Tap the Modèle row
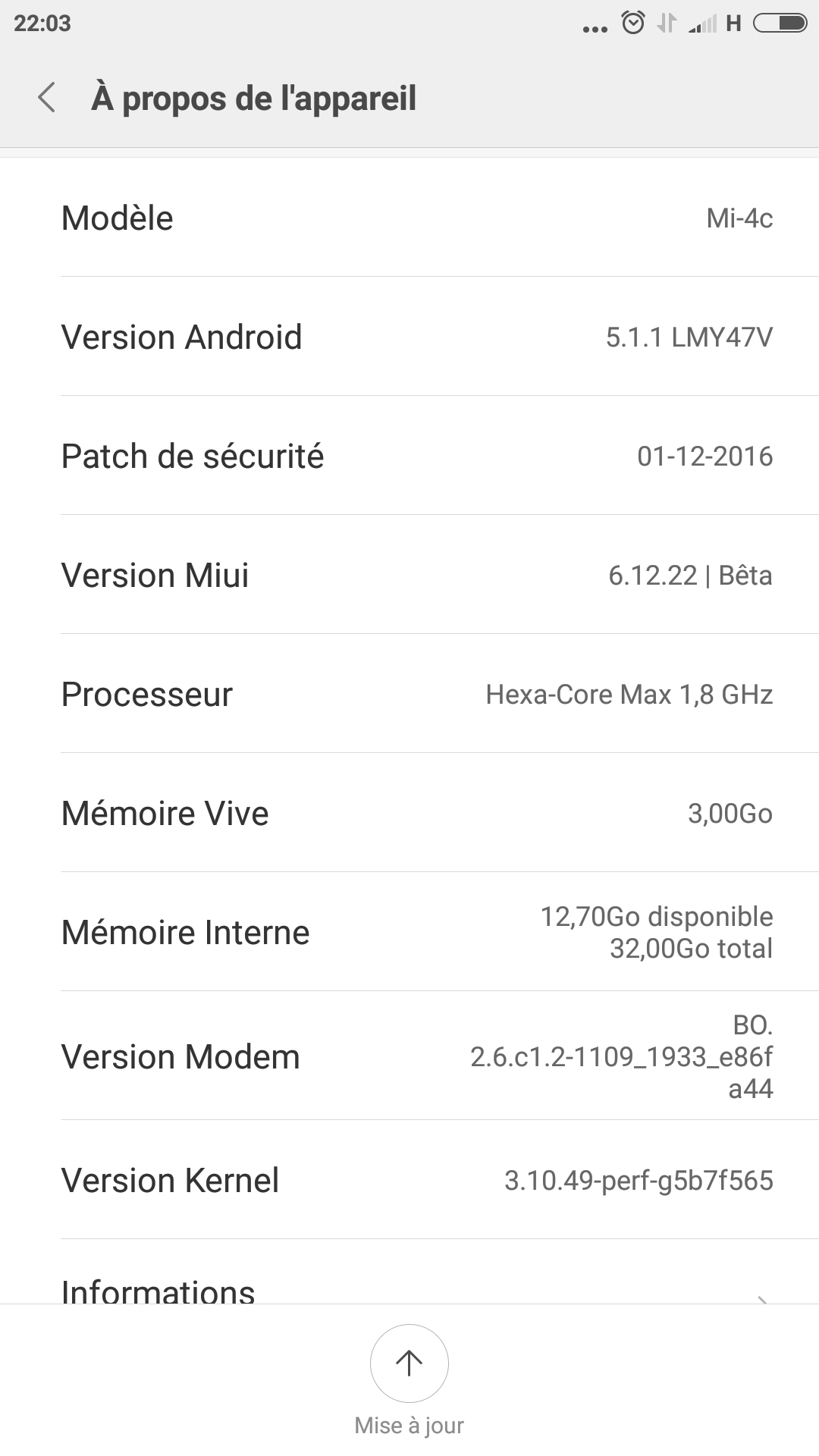819x1456 pixels. [409, 218]
